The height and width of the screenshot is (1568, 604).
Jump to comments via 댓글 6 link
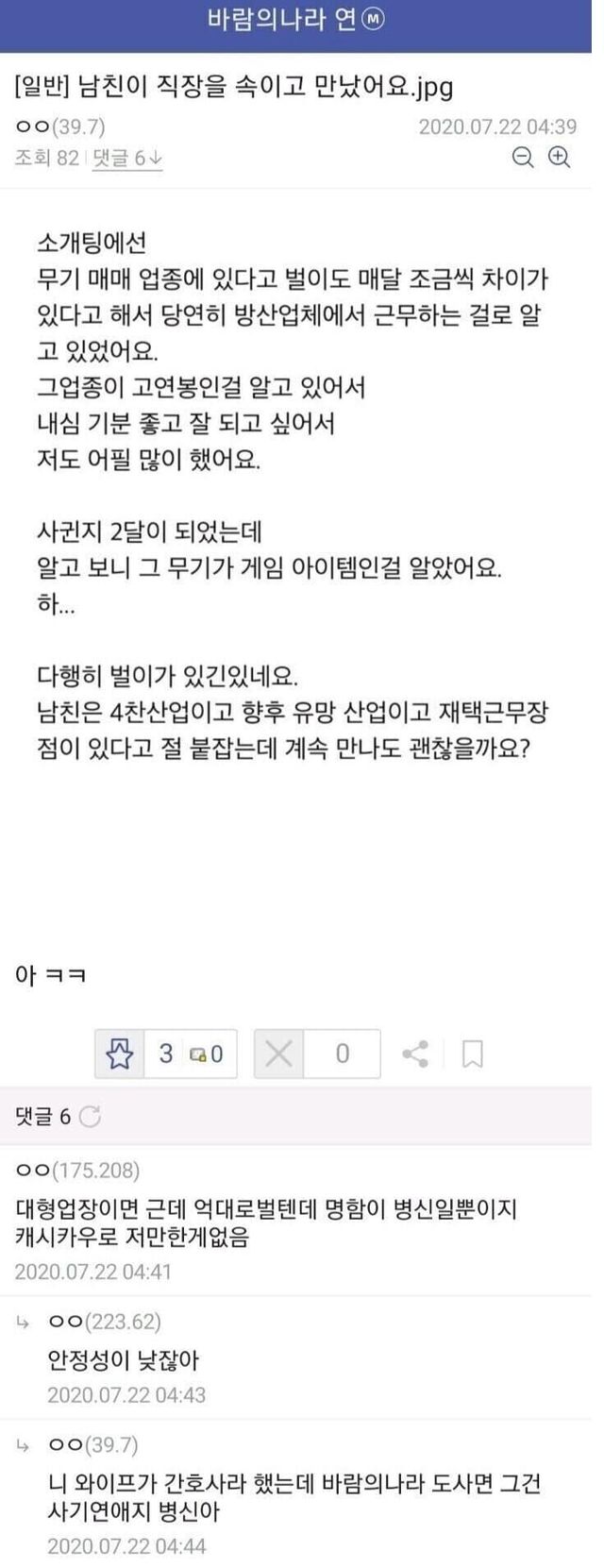click(126, 159)
